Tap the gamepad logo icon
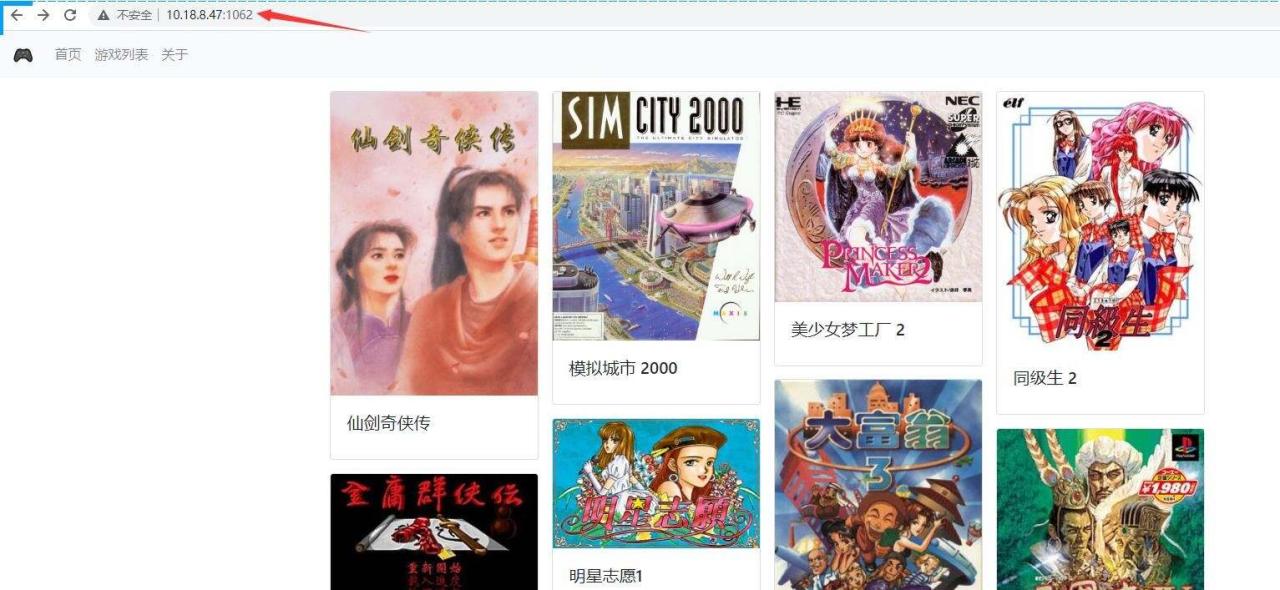 (23, 55)
